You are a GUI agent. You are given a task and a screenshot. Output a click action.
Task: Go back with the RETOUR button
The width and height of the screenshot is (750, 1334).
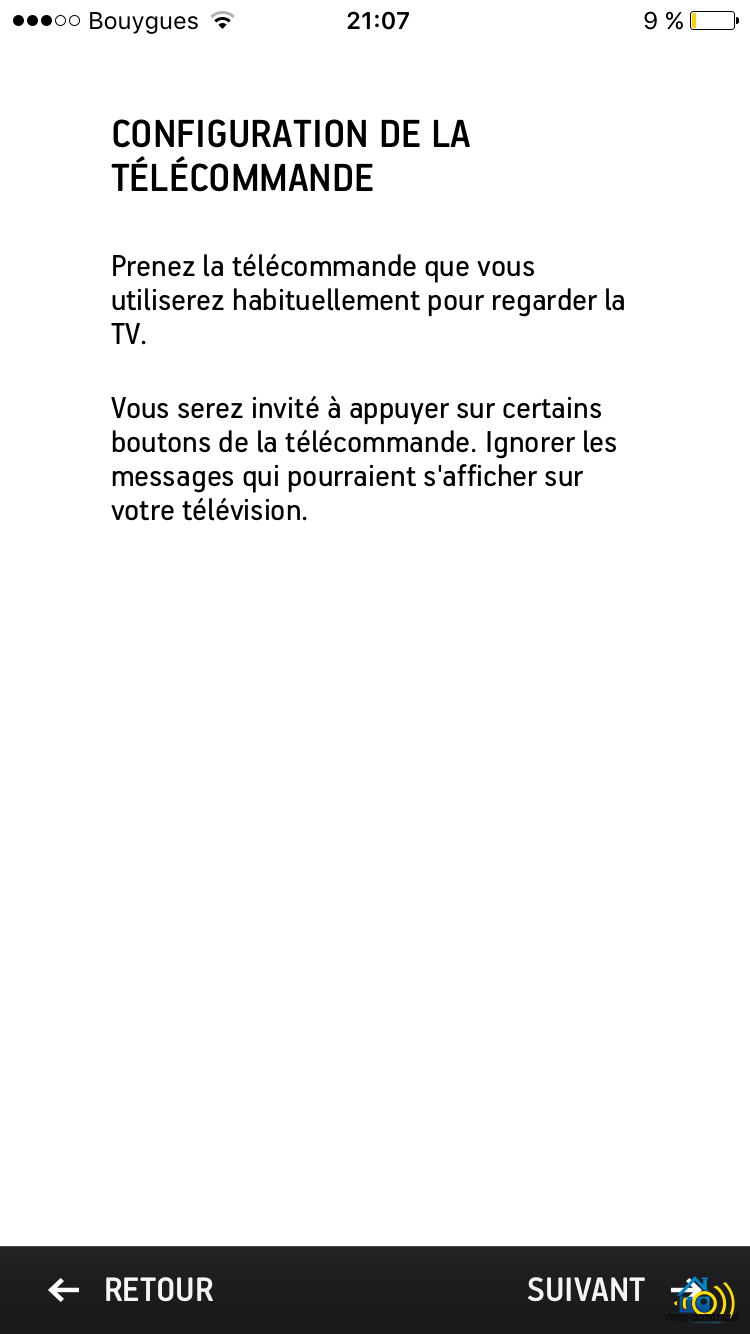(x=131, y=1290)
